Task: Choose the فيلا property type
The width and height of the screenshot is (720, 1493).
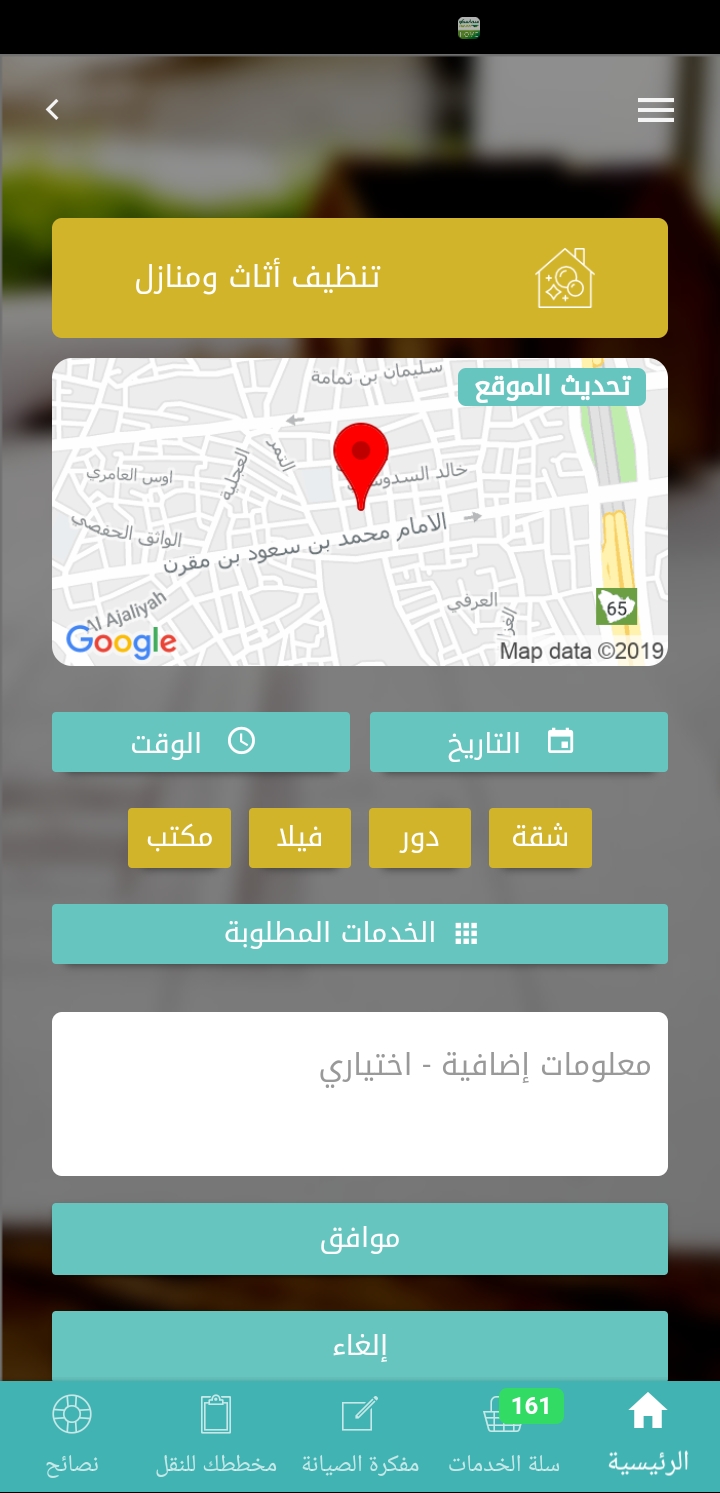Action: click(x=300, y=838)
